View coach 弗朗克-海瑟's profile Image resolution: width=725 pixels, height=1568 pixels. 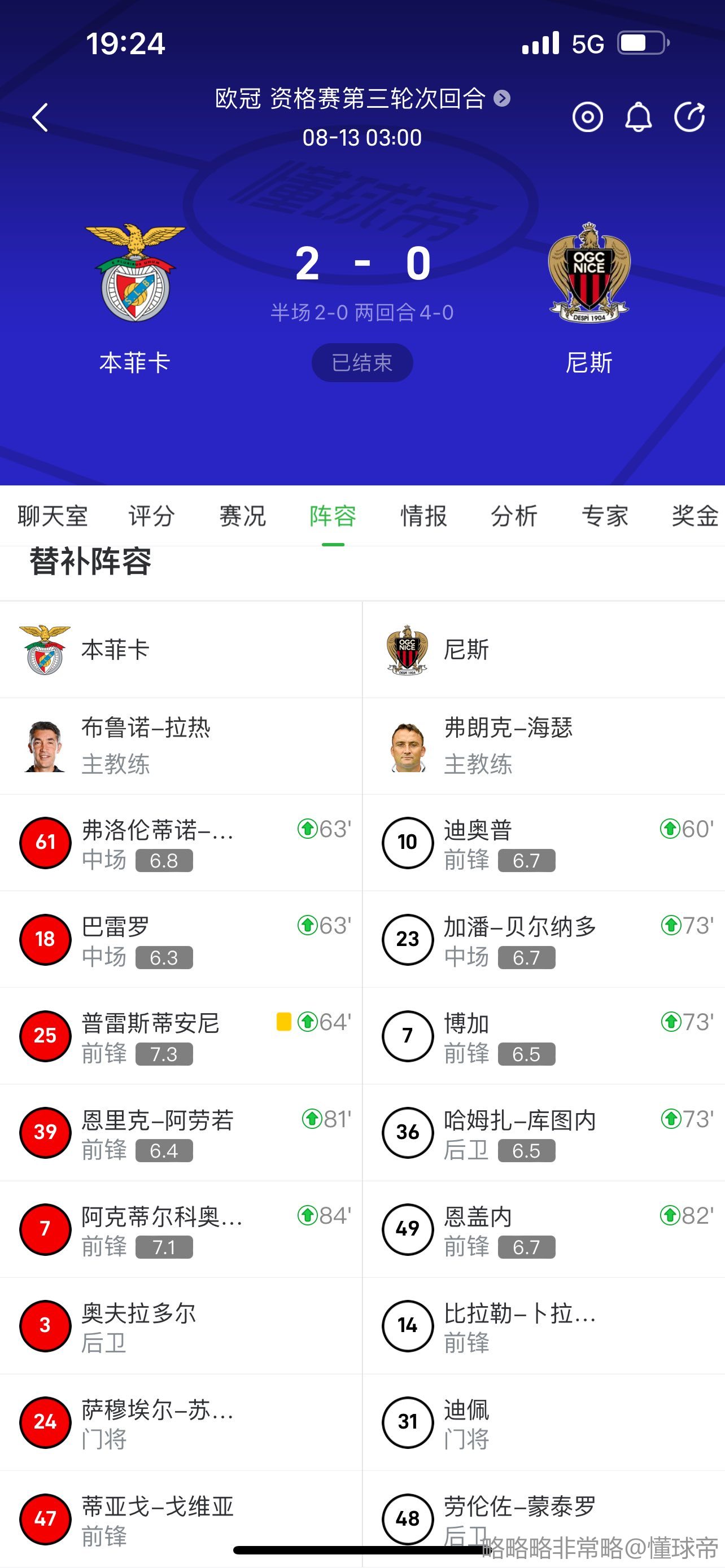pos(544,746)
